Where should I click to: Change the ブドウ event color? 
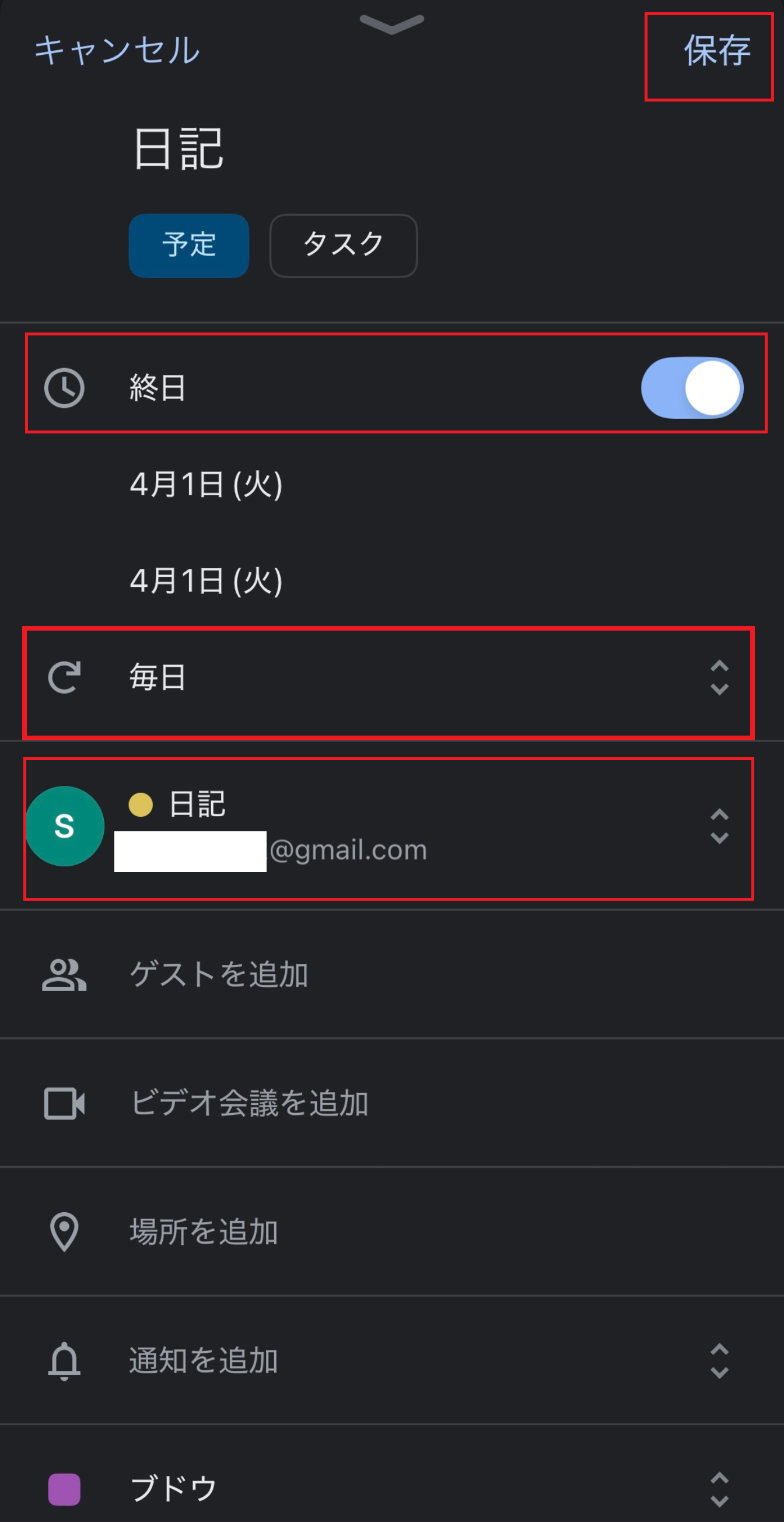[x=174, y=1488]
